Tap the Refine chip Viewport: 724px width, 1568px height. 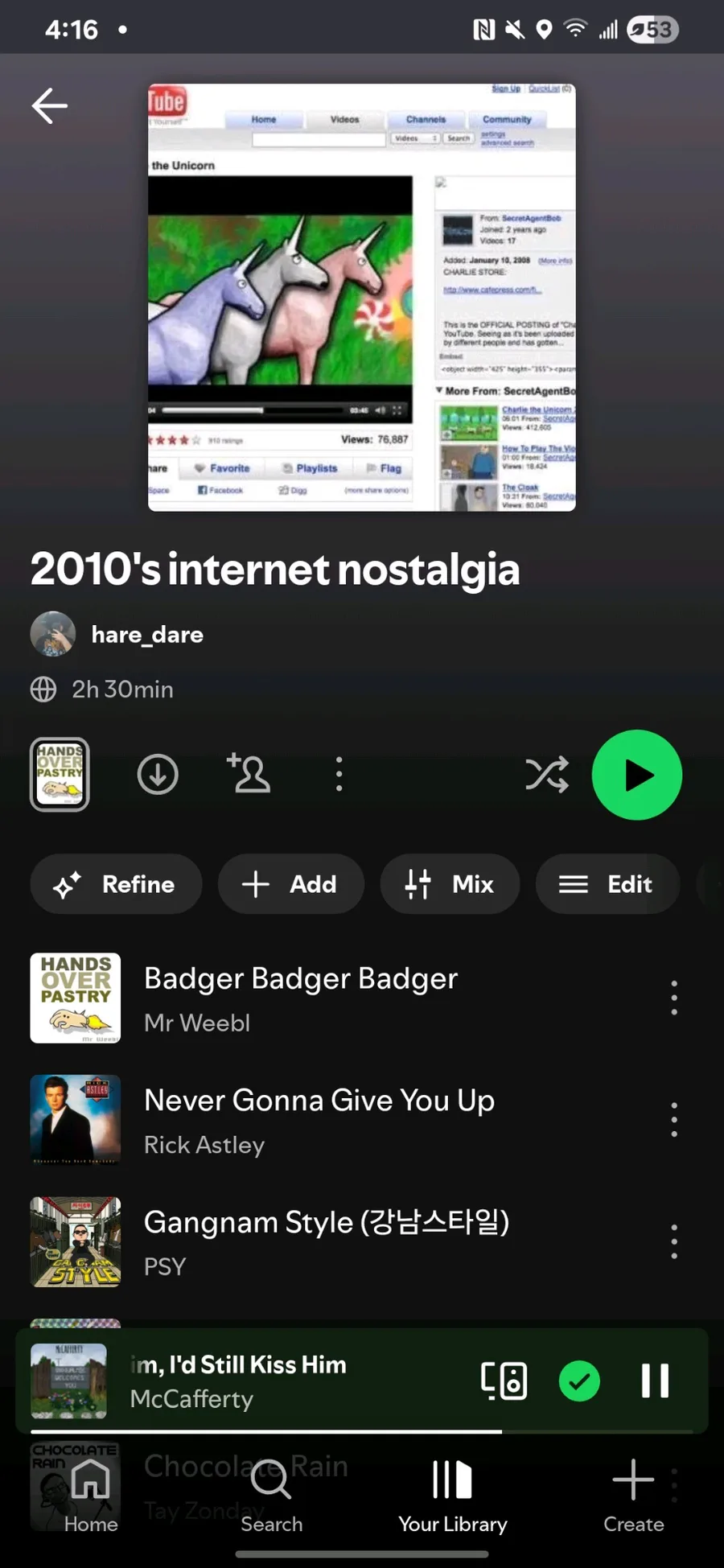pyautogui.click(x=116, y=884)
